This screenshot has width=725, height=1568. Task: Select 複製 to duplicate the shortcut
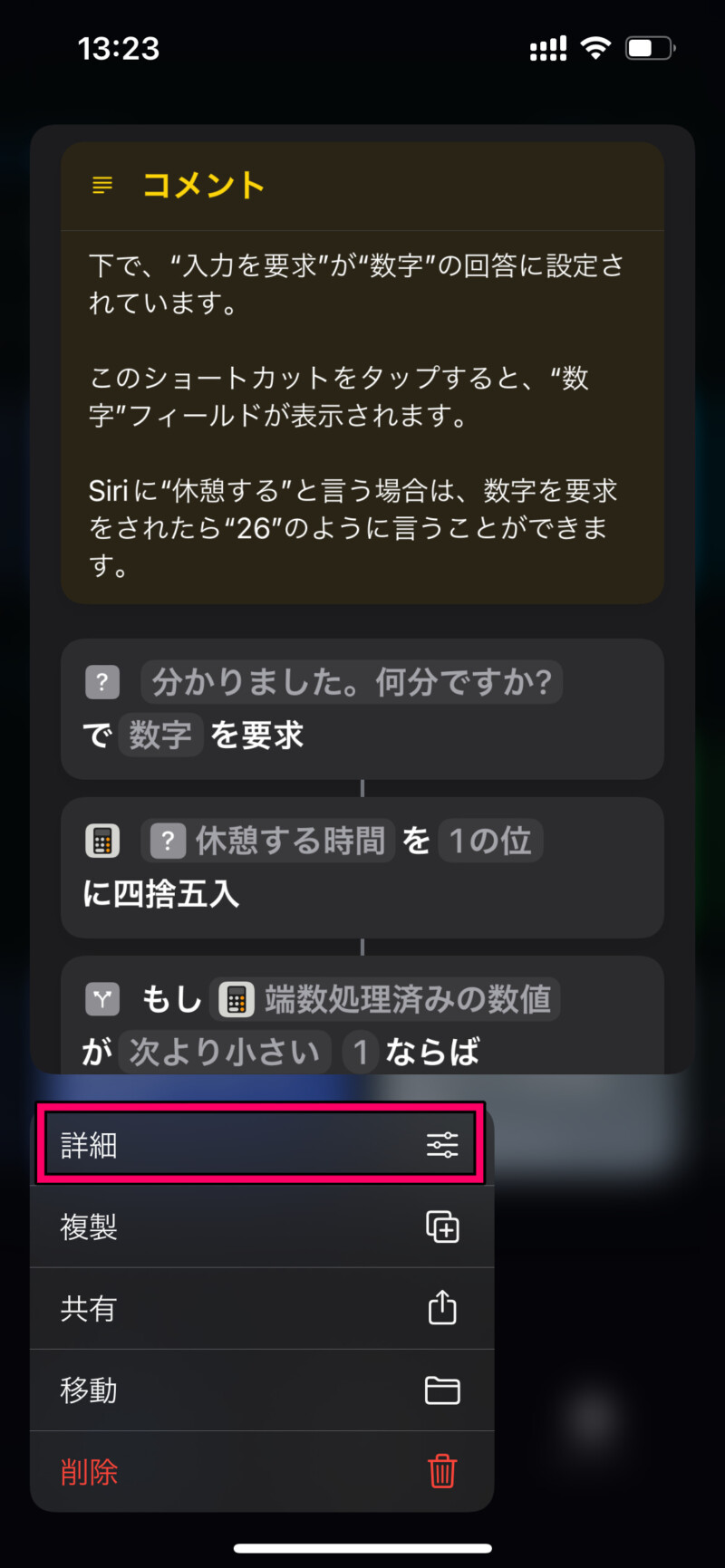(261, 1227)
